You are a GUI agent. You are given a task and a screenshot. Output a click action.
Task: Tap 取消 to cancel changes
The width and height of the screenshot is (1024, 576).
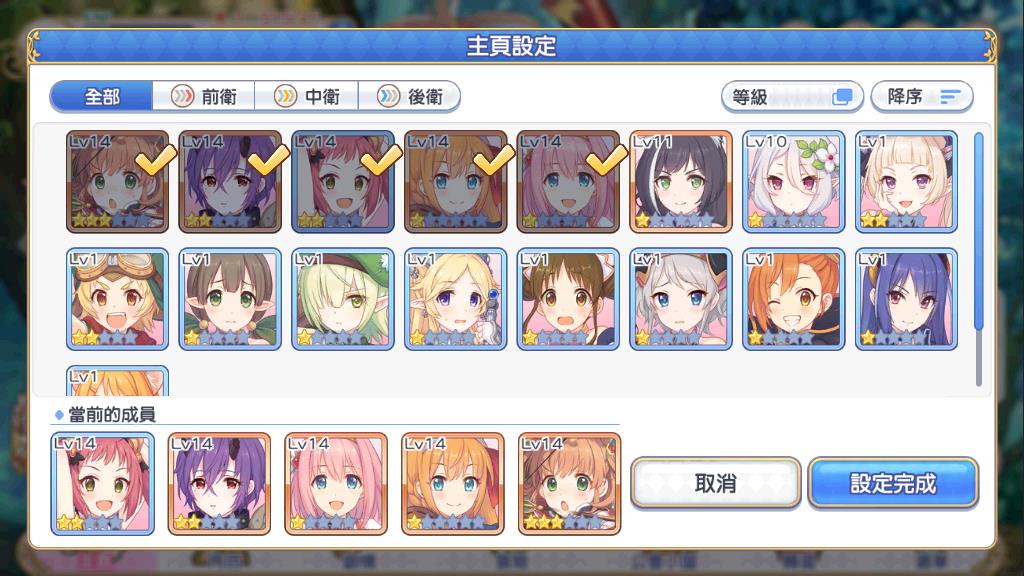(x=715, y=484)
